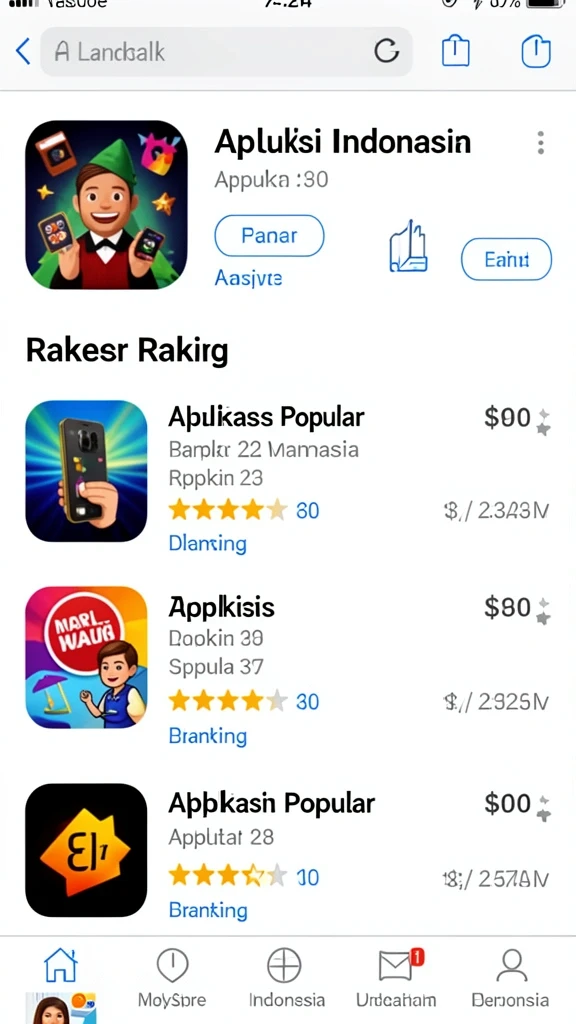The width and height of the screenshot is (576, 1024).
Task: Switch to the MoySpre tab
Action: (x=172, y=978)
